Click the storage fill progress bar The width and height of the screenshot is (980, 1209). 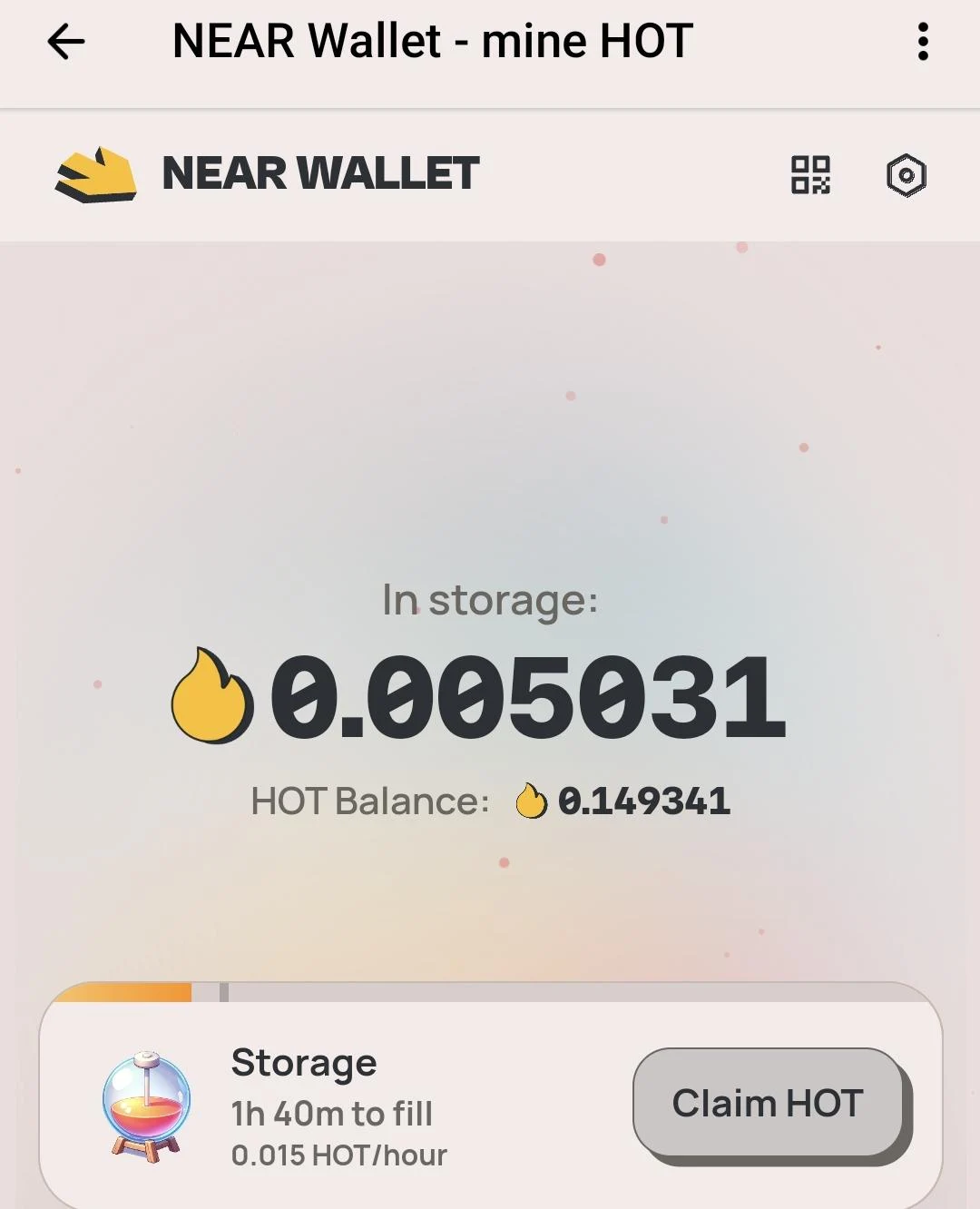tap(490, 989)
